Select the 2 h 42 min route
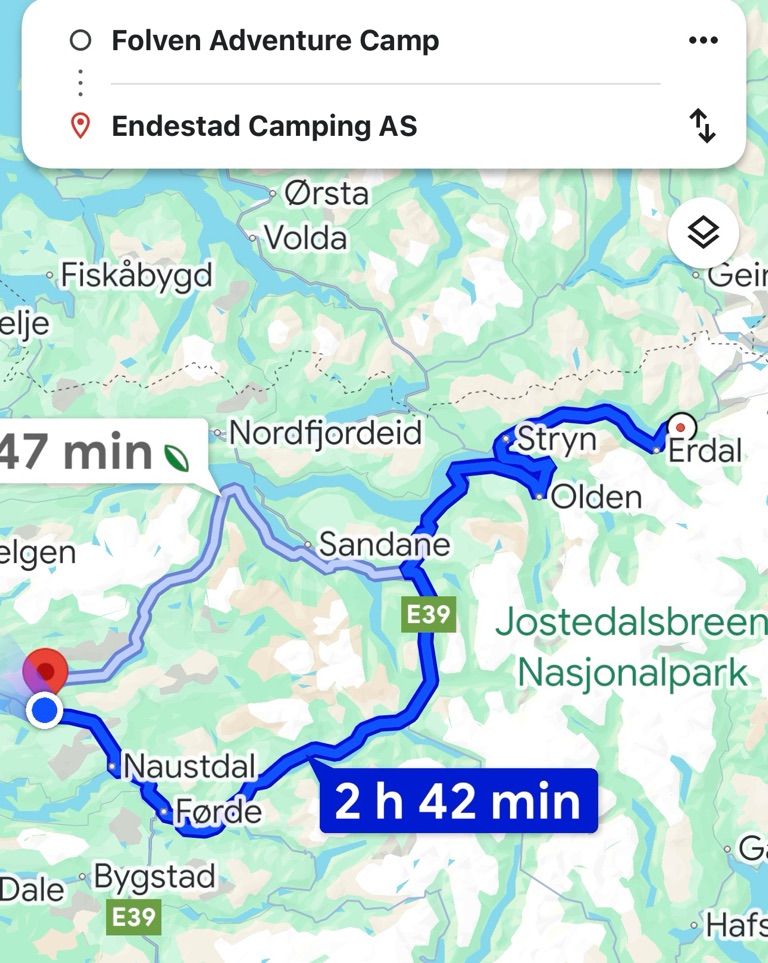This screenshot has width=768, height=963. [x=458, y=801]
